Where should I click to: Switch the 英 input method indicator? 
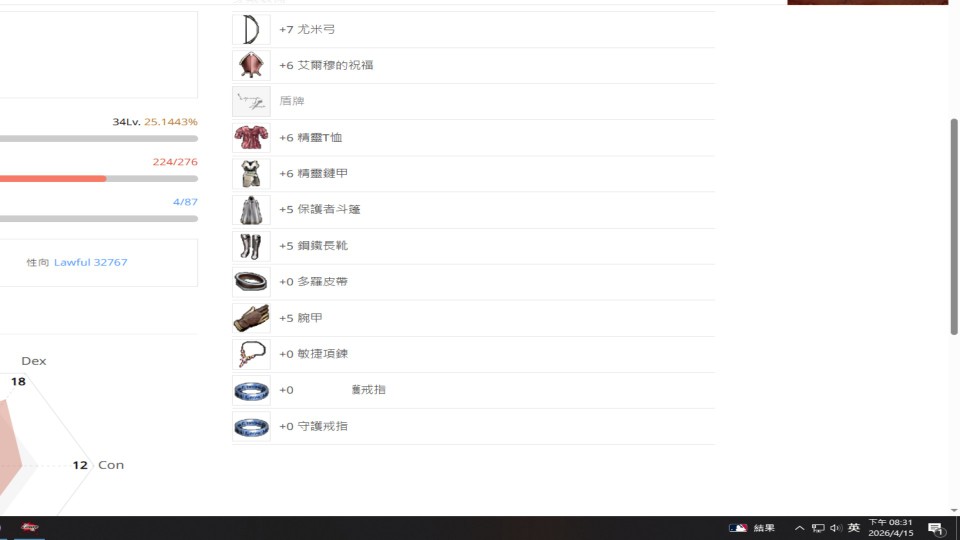pos(853,528)
